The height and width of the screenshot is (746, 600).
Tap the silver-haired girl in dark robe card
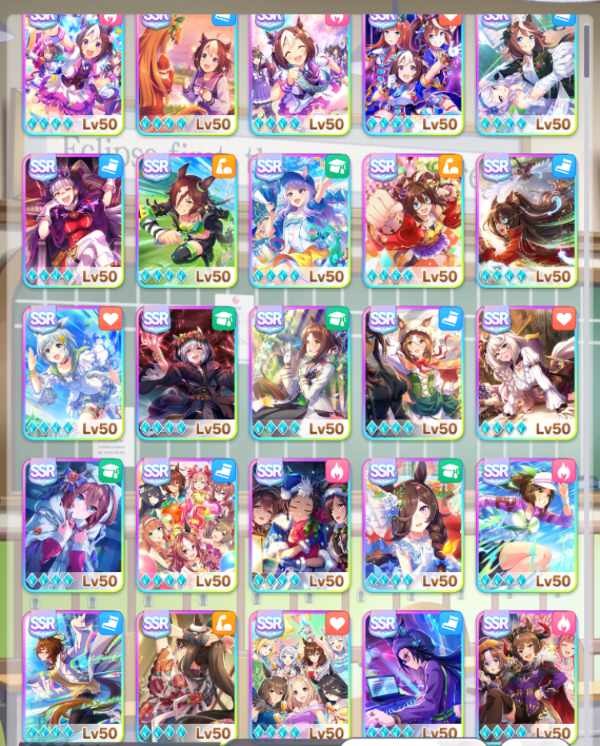[187, 372]
